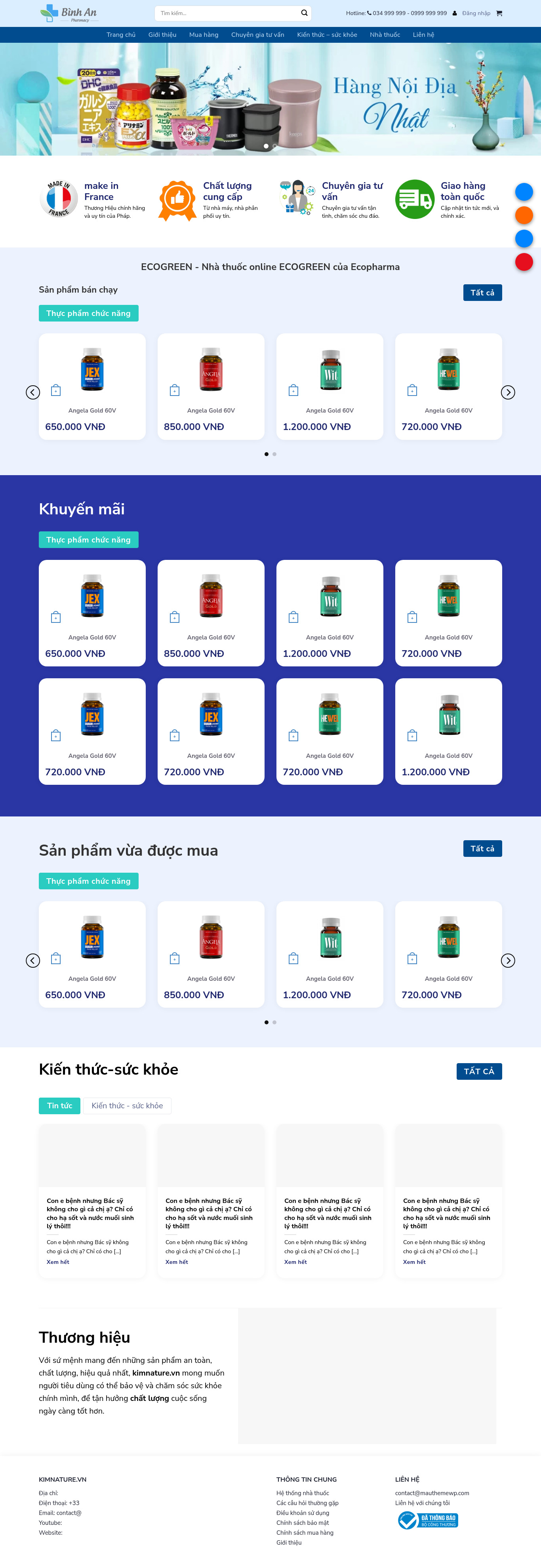The height and width of the screenshot is (1568, 541).
Task: Tap TẤT CẢ beside Kiến thức-sức khỏe heading
Action: [x=479, y=1071]
